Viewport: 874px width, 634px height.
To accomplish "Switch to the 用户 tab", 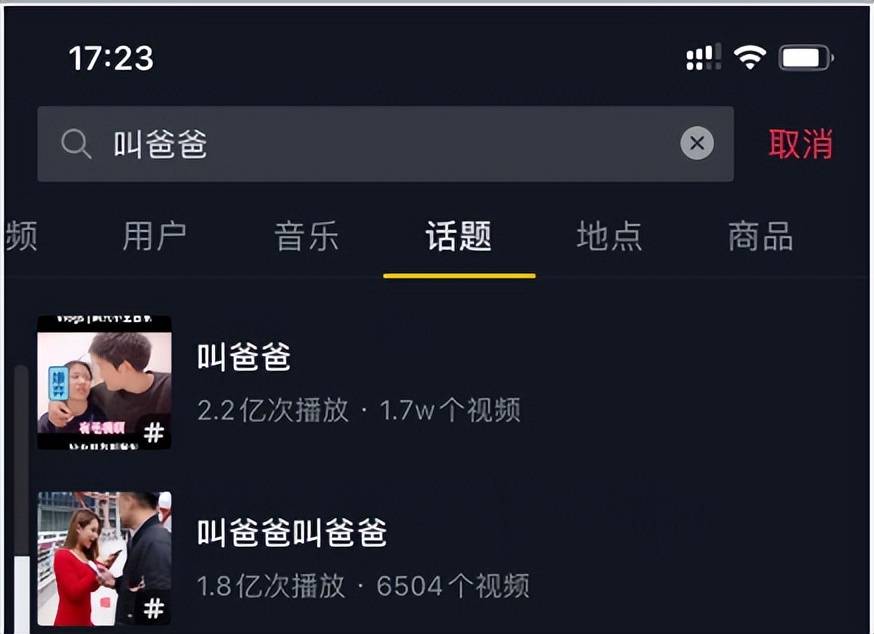I will click(154, 237).
